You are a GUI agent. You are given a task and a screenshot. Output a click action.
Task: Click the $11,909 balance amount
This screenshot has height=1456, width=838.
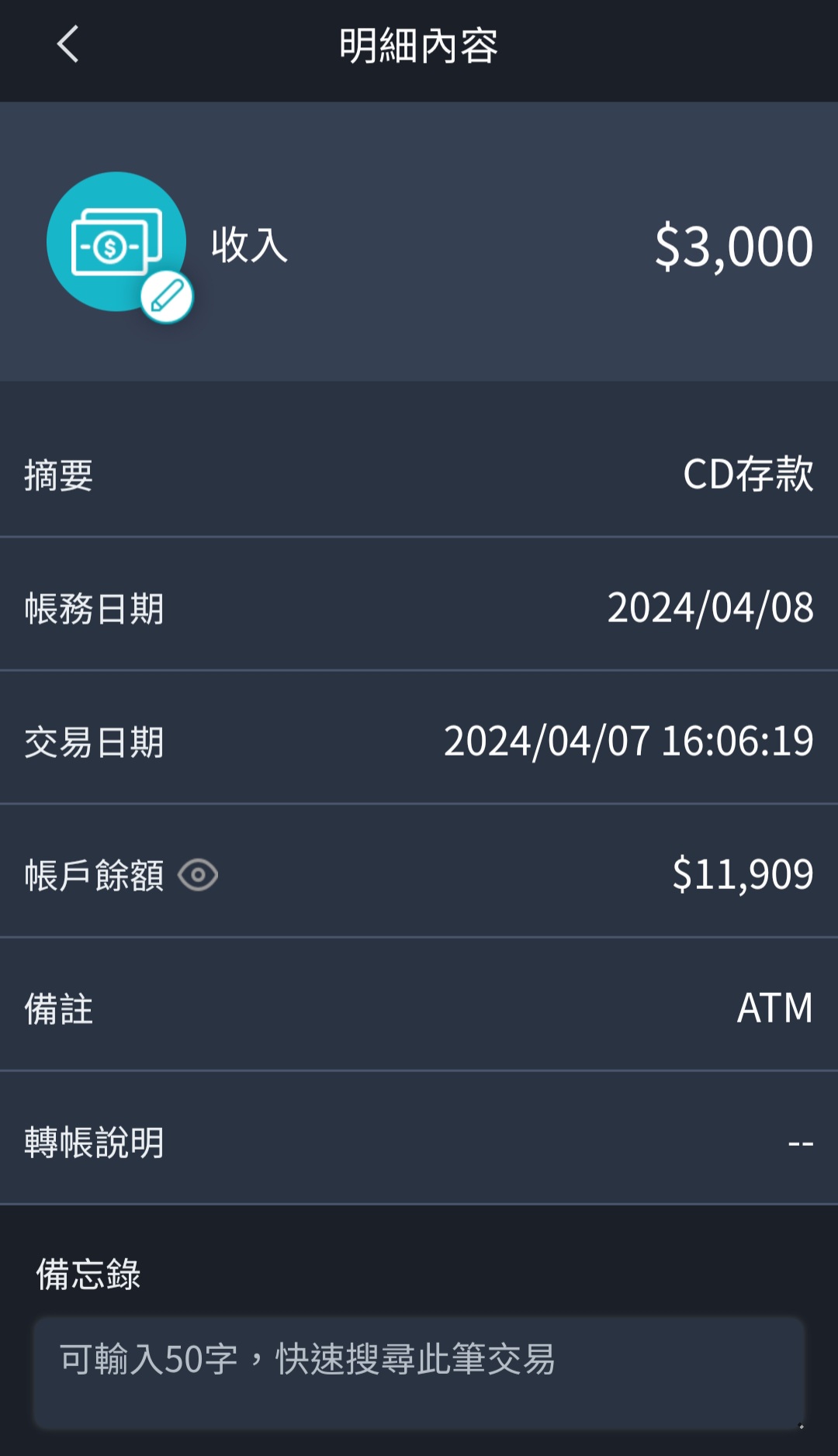pos(742,876)
